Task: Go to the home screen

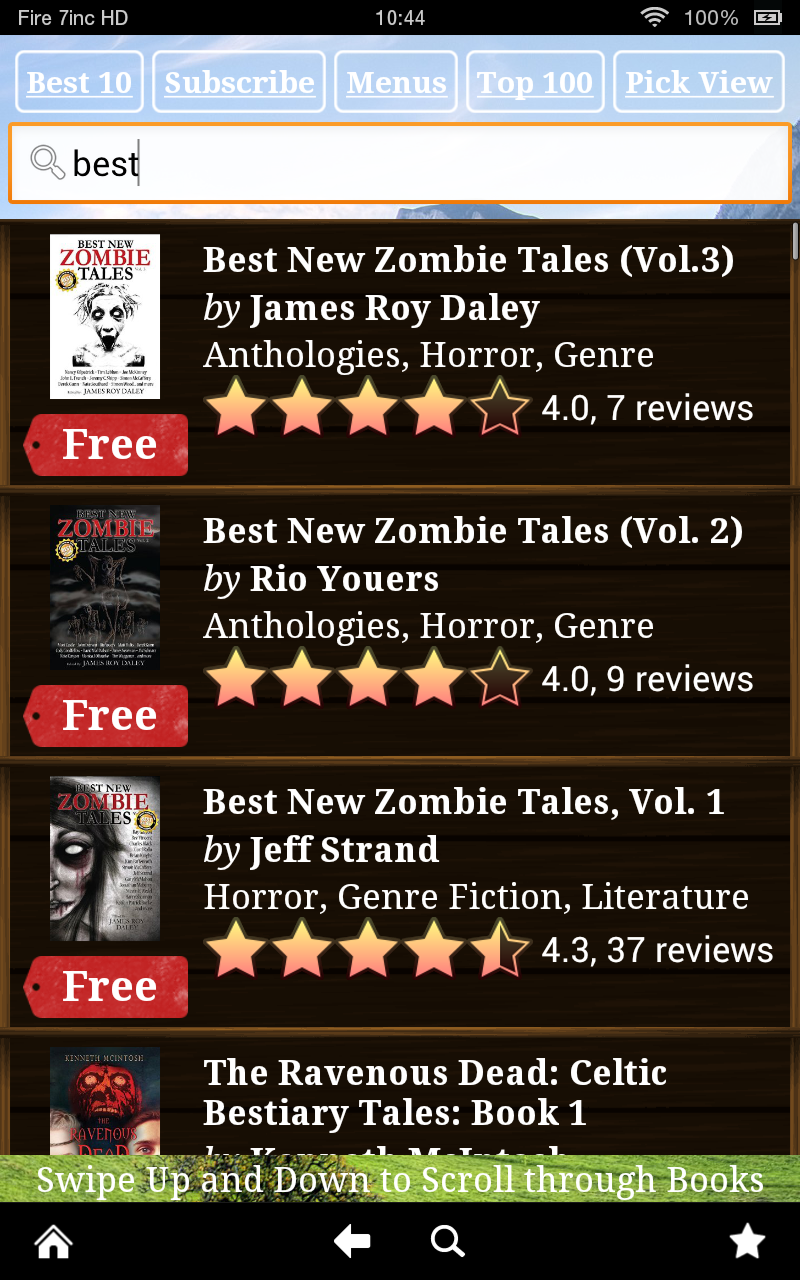Action: [53, 1242]
